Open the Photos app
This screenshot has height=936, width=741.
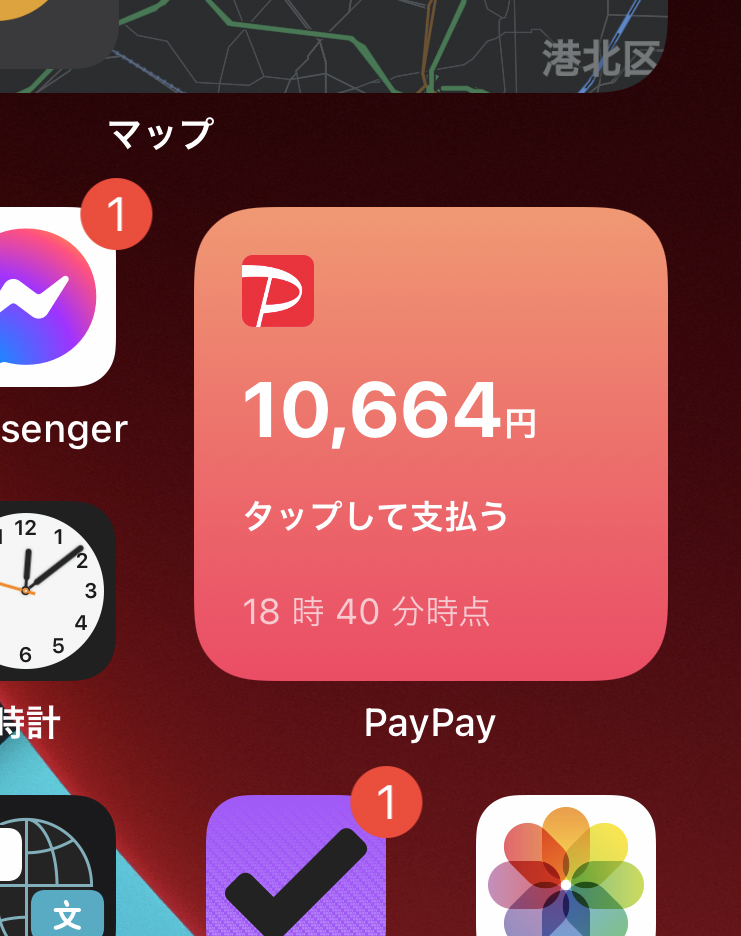(x=566, y=870)
